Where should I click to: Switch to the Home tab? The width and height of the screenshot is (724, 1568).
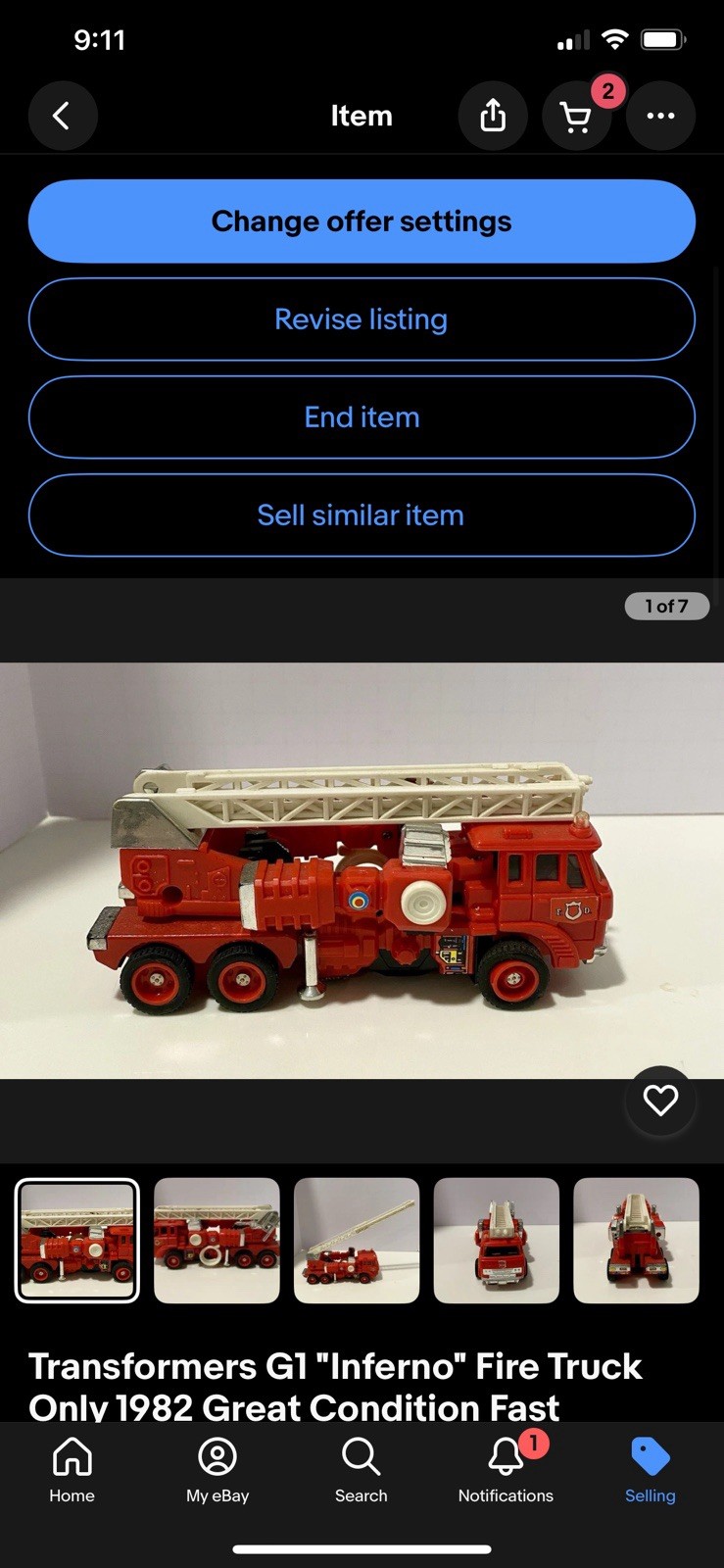[72, 1470]
